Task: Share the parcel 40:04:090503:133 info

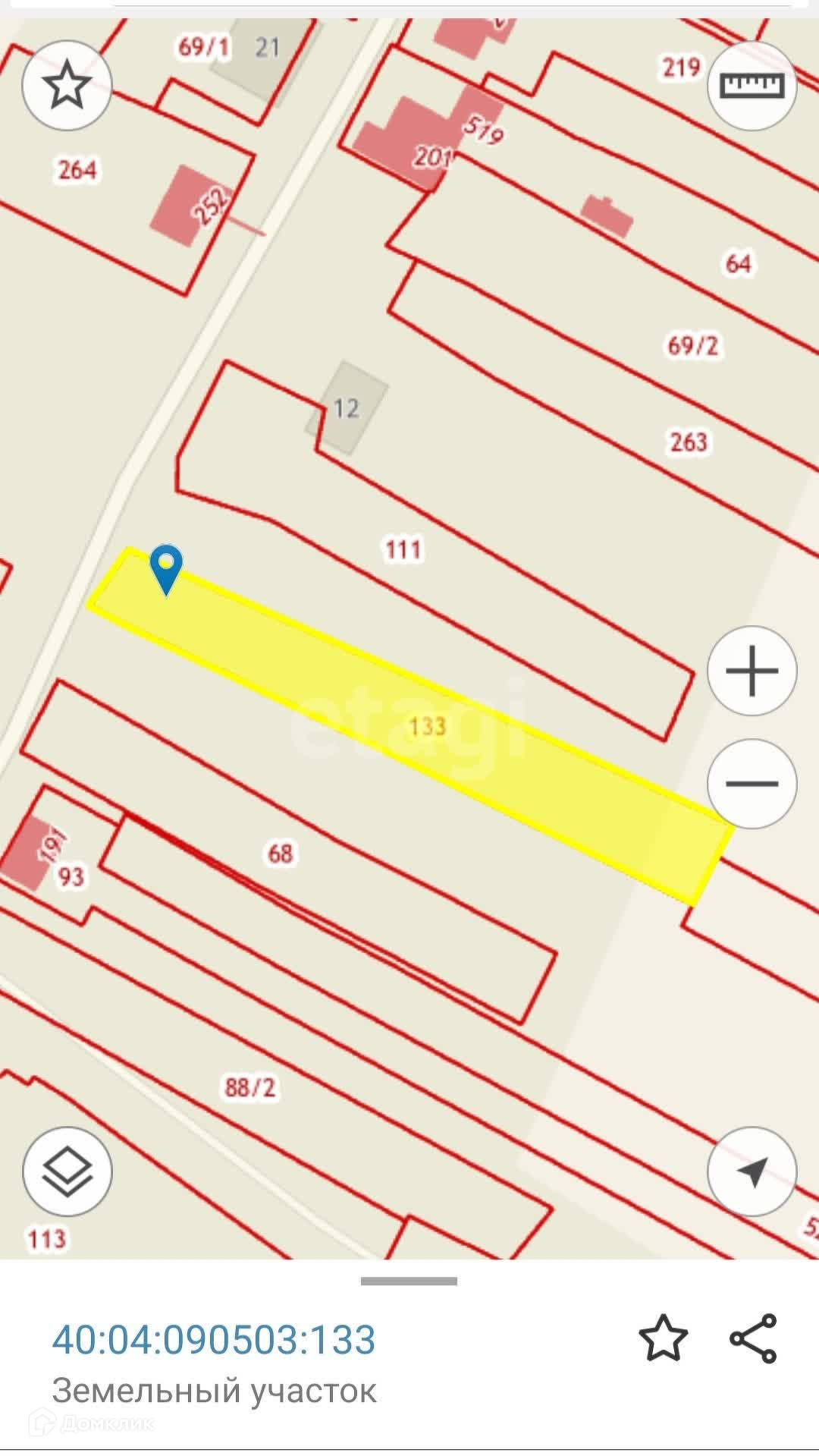Action: [753, 1338]
